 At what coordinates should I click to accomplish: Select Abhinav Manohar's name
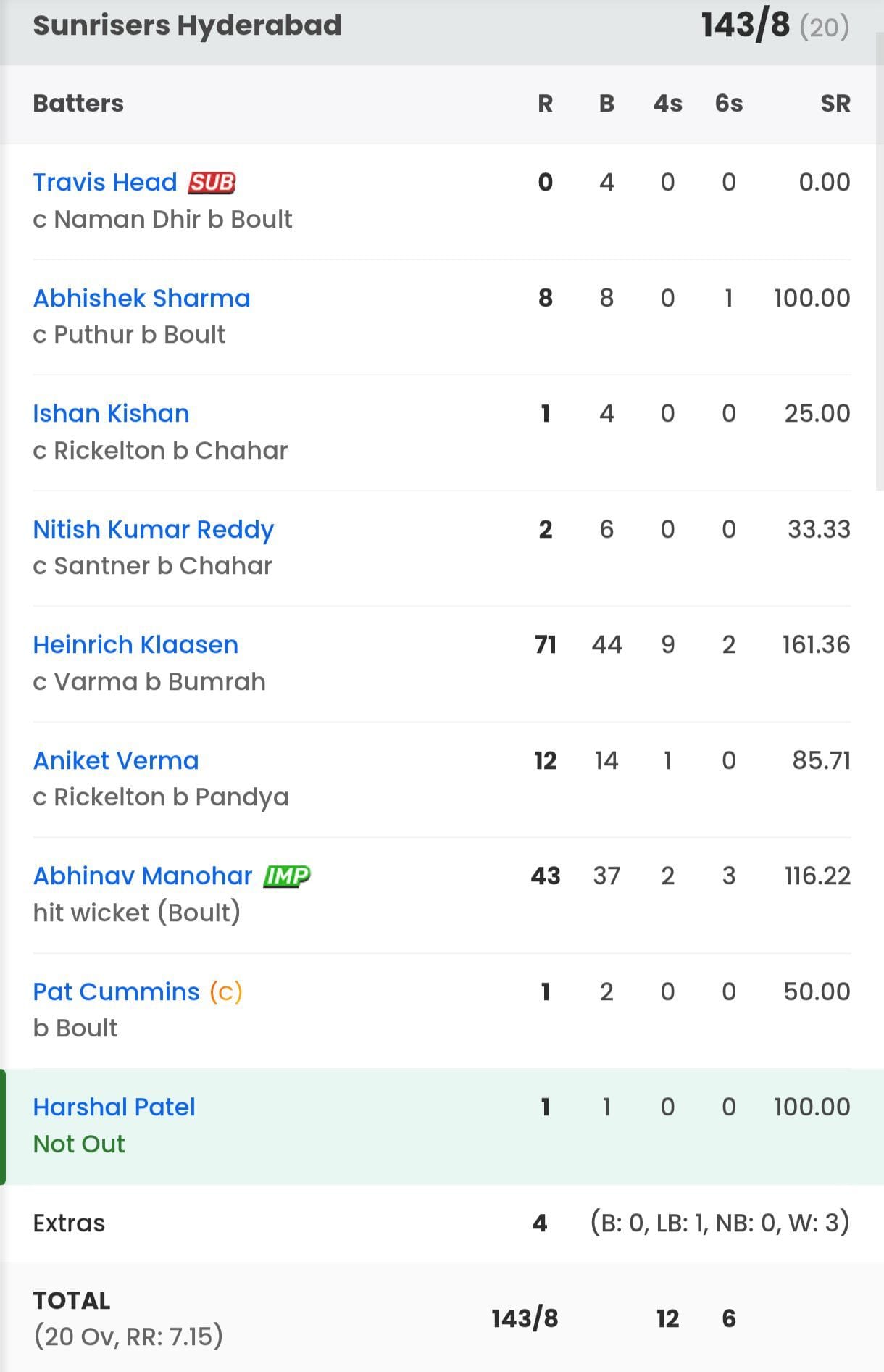142,876
